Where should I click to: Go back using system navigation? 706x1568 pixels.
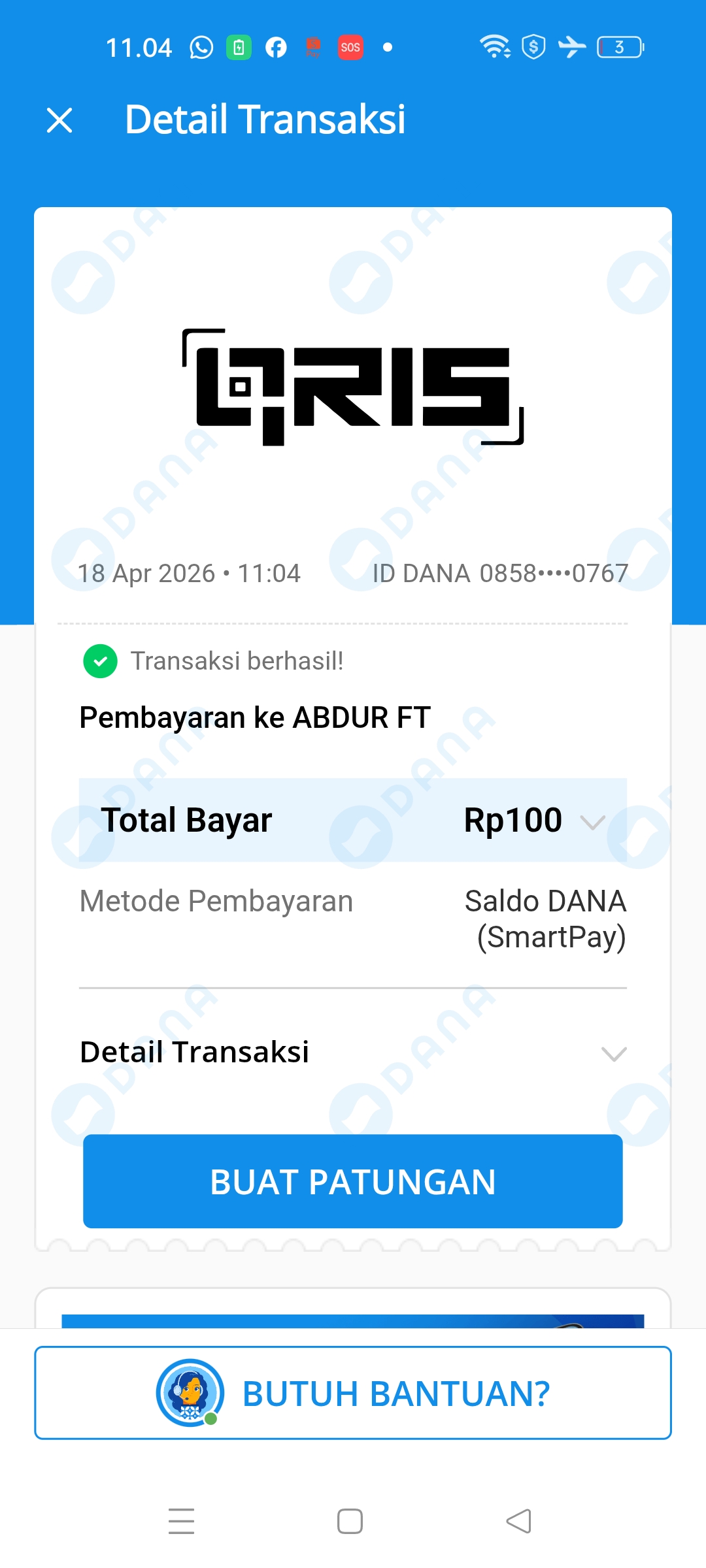point(519,1521)
